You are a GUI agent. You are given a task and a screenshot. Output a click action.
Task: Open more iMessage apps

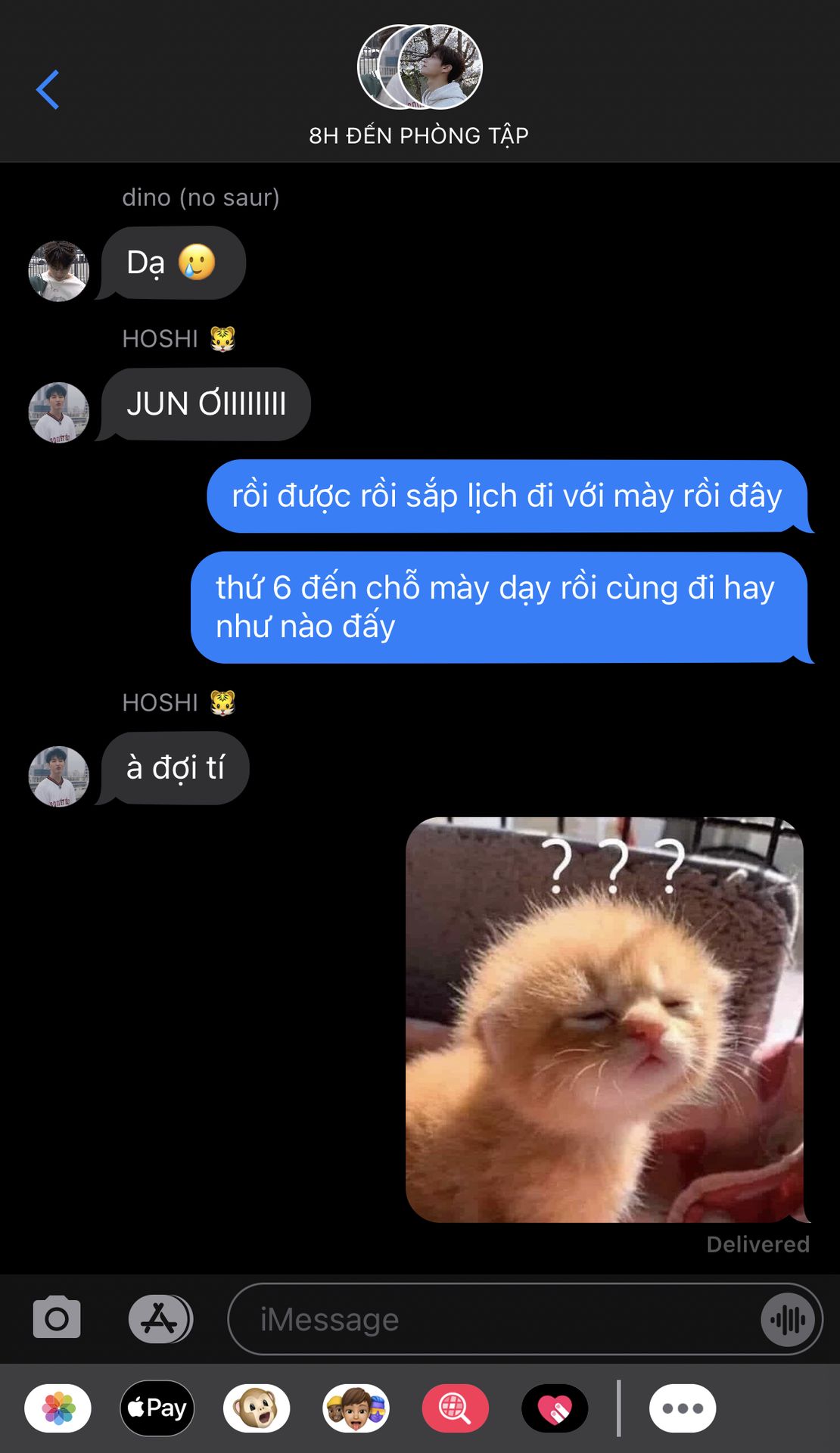point(683,1408)
